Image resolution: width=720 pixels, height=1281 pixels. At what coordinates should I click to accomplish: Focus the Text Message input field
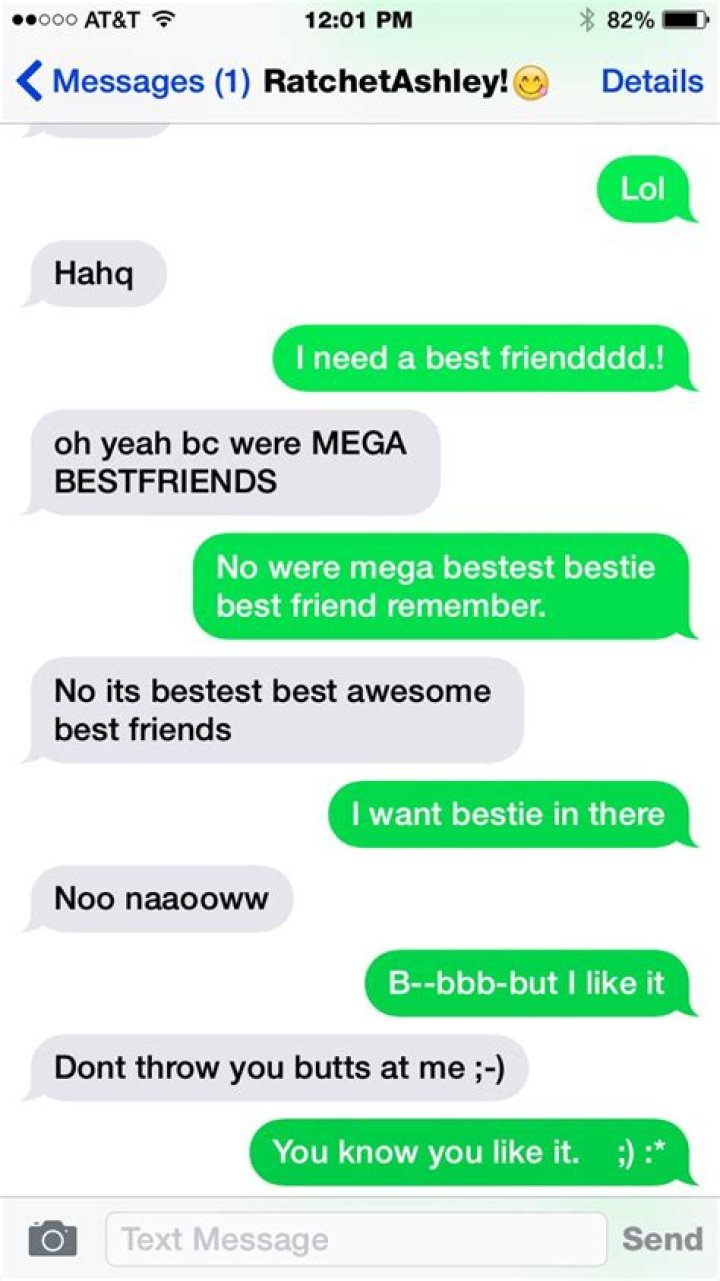tap(355, 1240)
